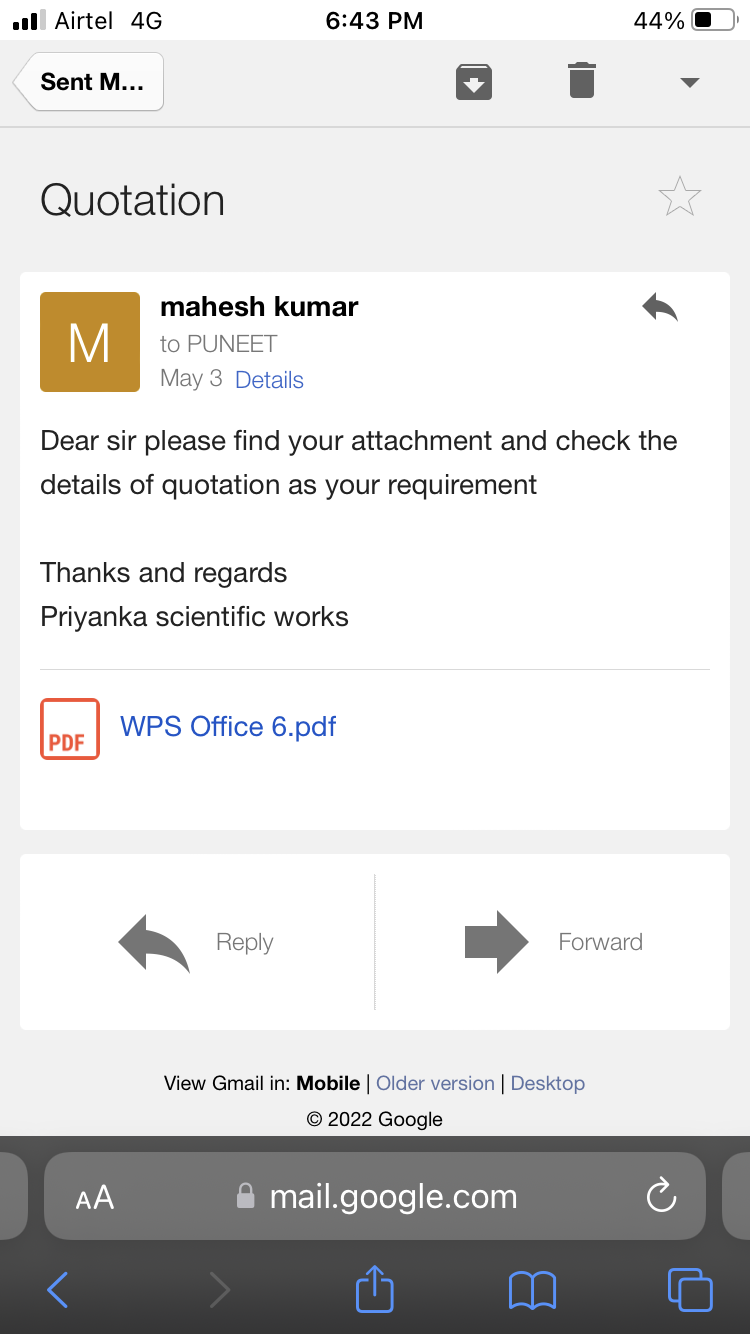Switch to Desktop Gmail view
Screen dimensions: 750x1334
[548, 1083]
